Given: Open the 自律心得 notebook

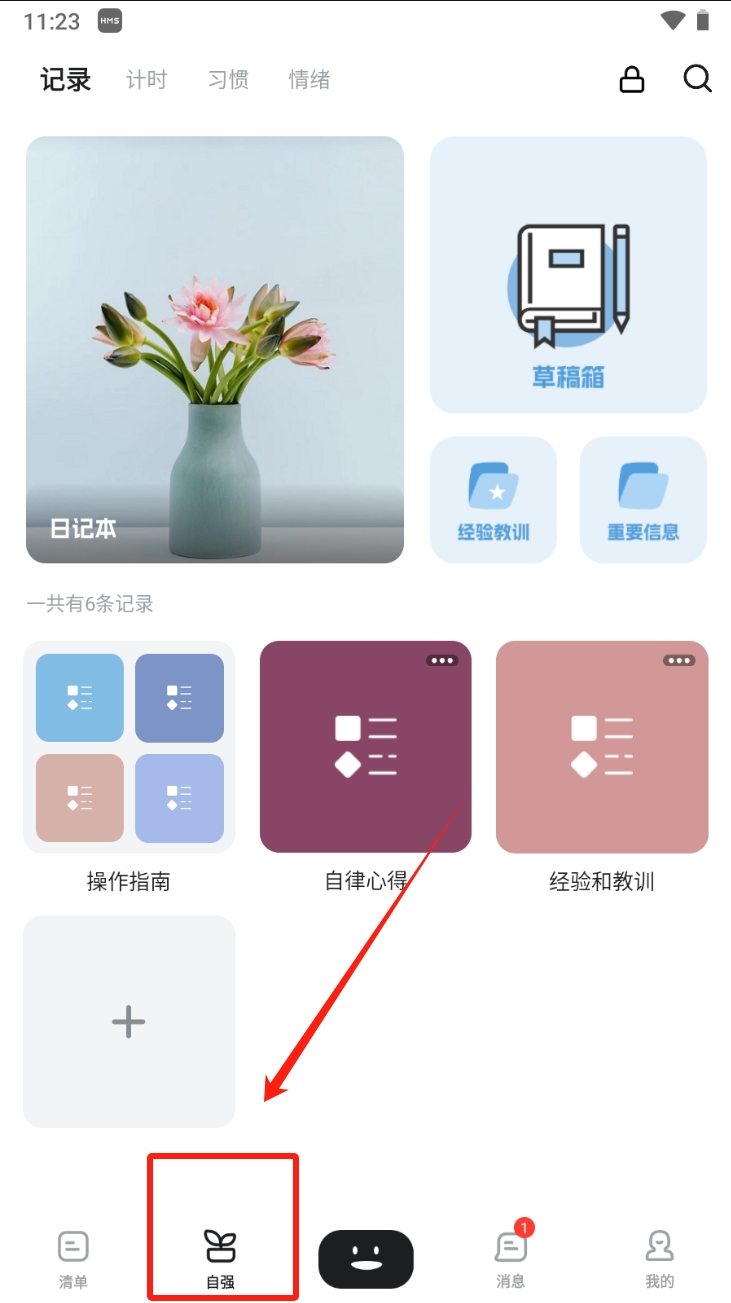Looking at the screenshot, I should 365,747.
